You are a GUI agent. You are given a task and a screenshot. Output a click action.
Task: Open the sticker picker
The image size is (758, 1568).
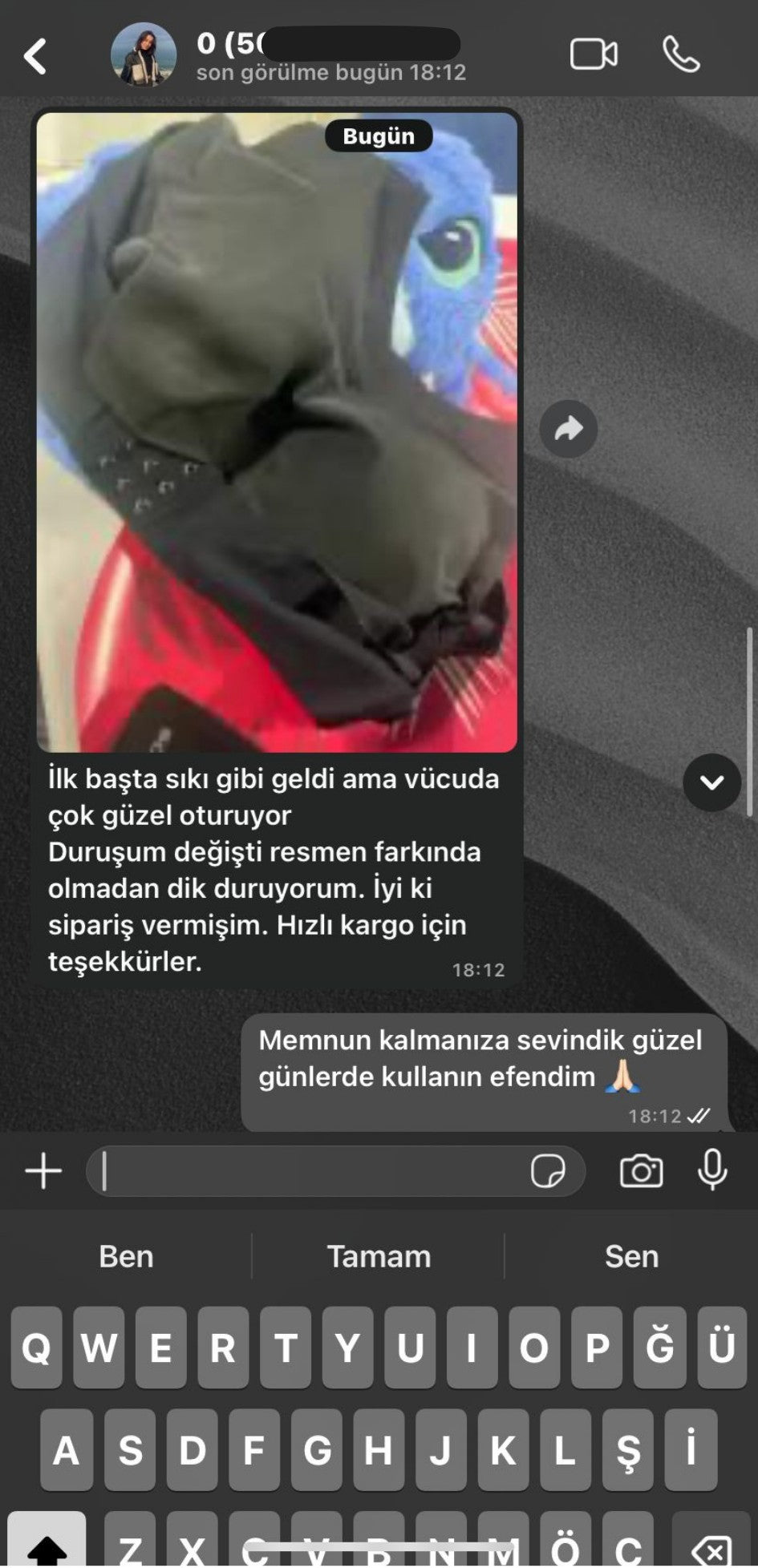pyautogui.click(x=548, y=1171)
